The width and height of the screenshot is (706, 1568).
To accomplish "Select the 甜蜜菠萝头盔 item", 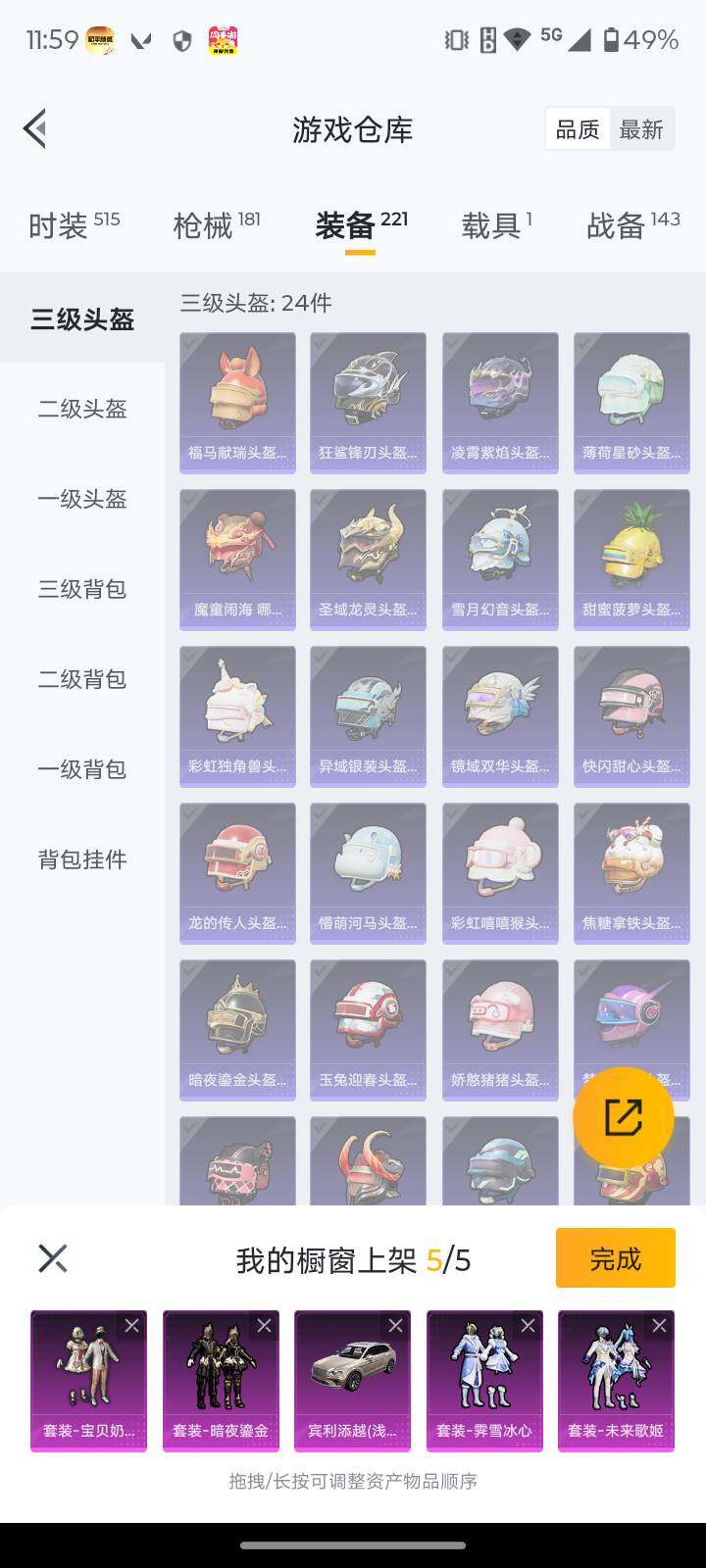I will click(630, 559).
